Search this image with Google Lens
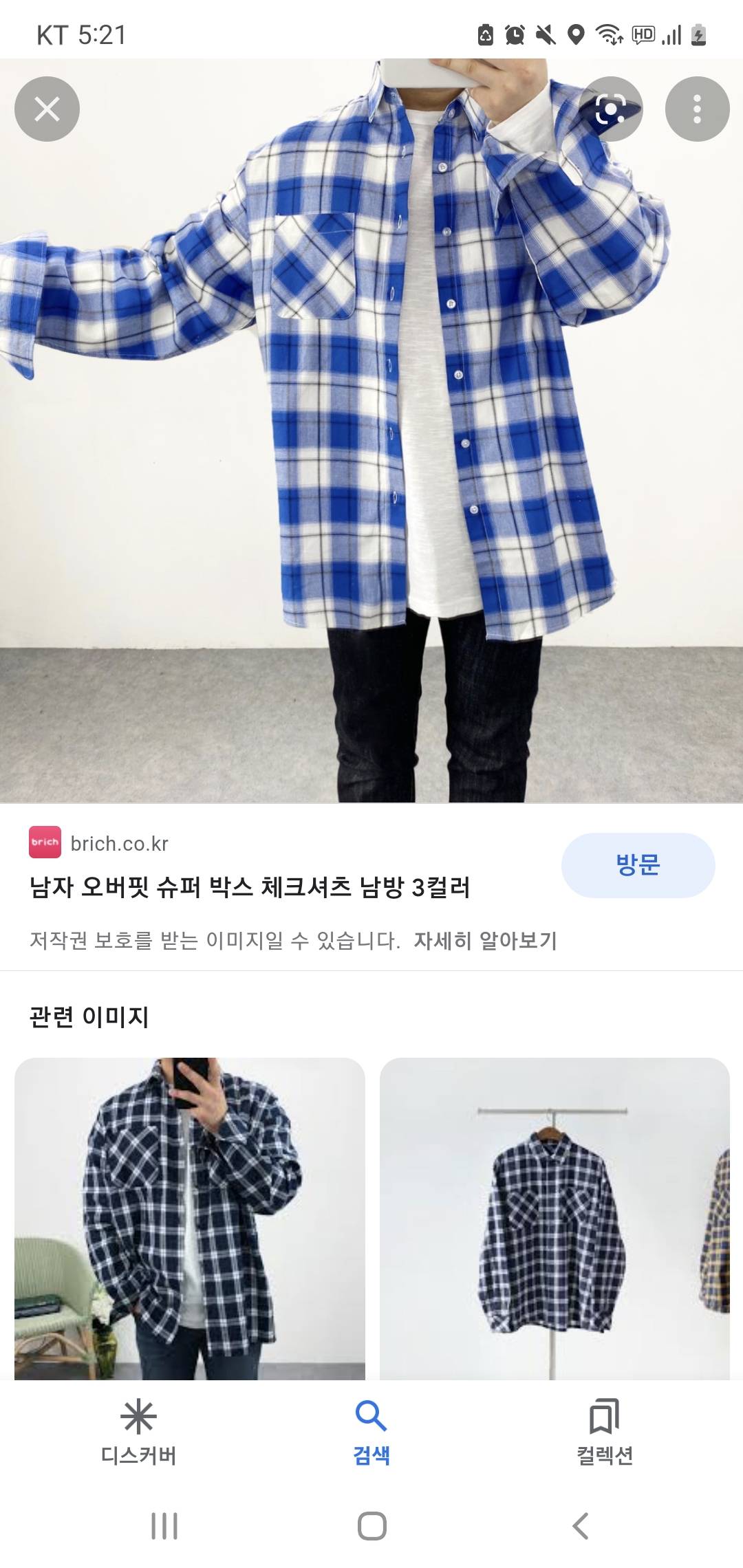The width and height of the screenshot is (743, 1568). 610,109
